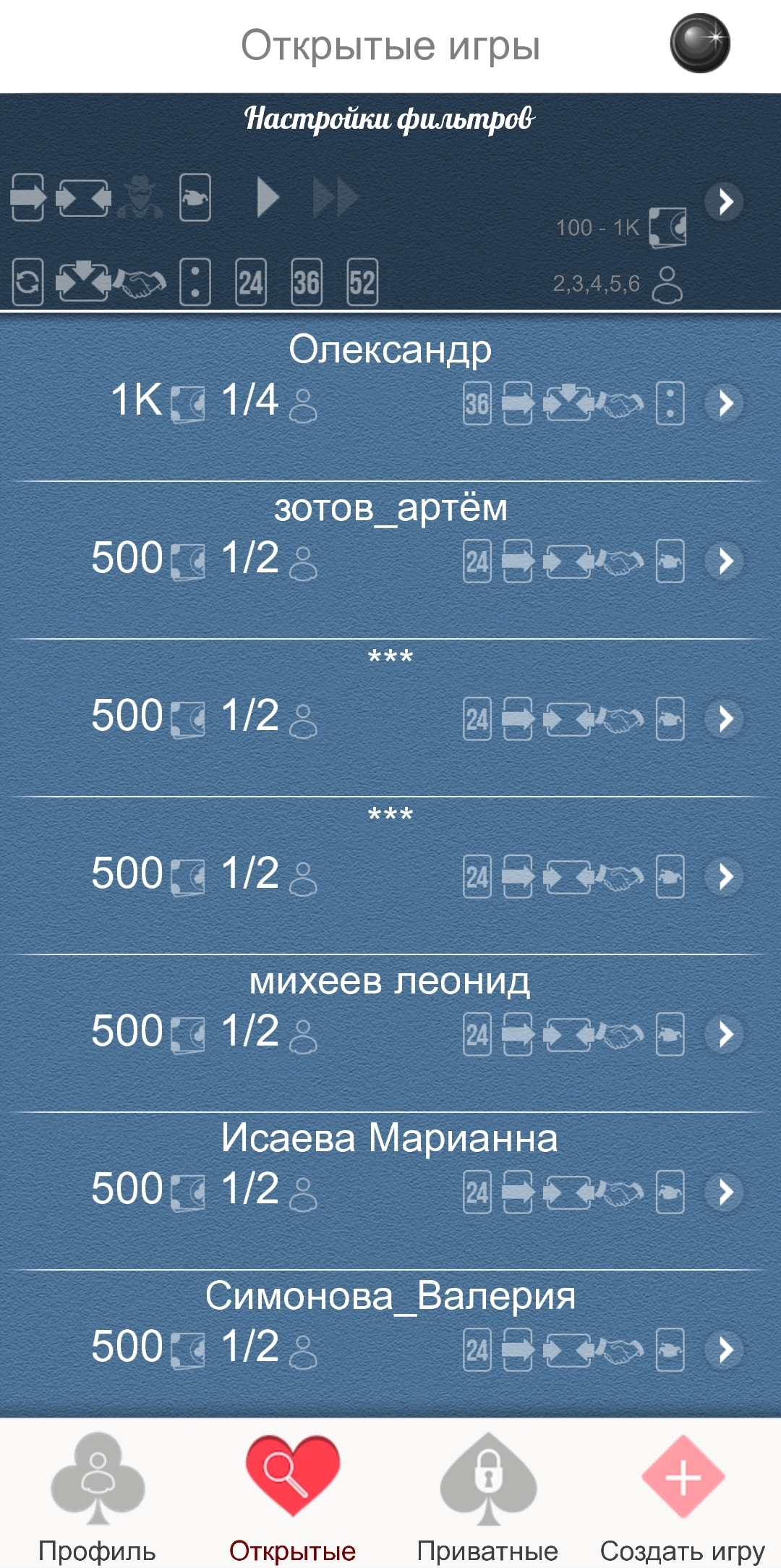Expand the filter settings arrow
This screenshot has height=1568, width=781.
[725, 201]
